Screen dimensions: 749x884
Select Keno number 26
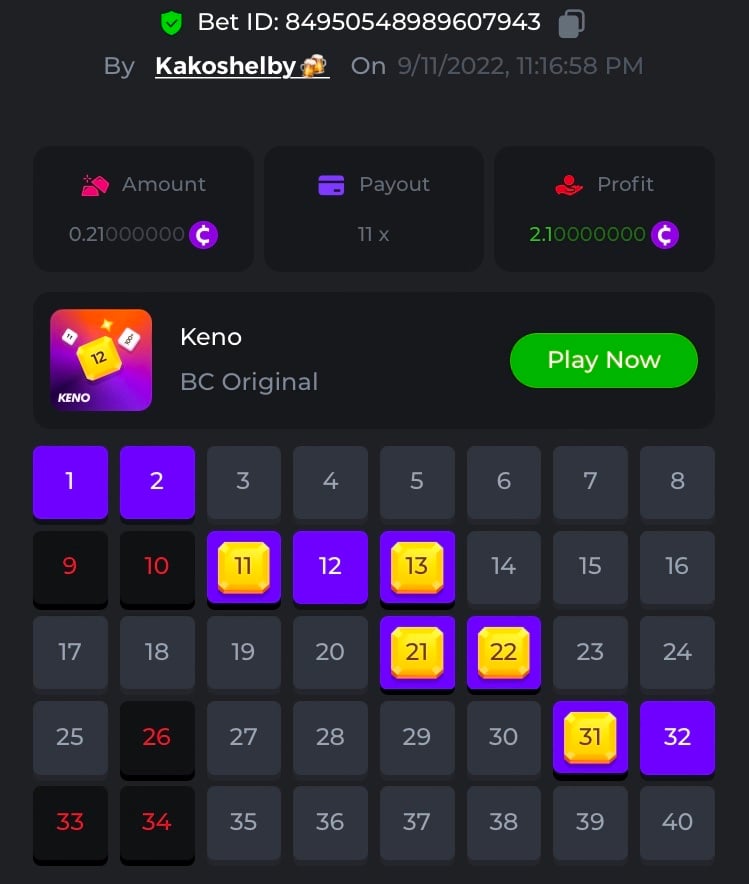pyautogui.click(x=157, y=737)
